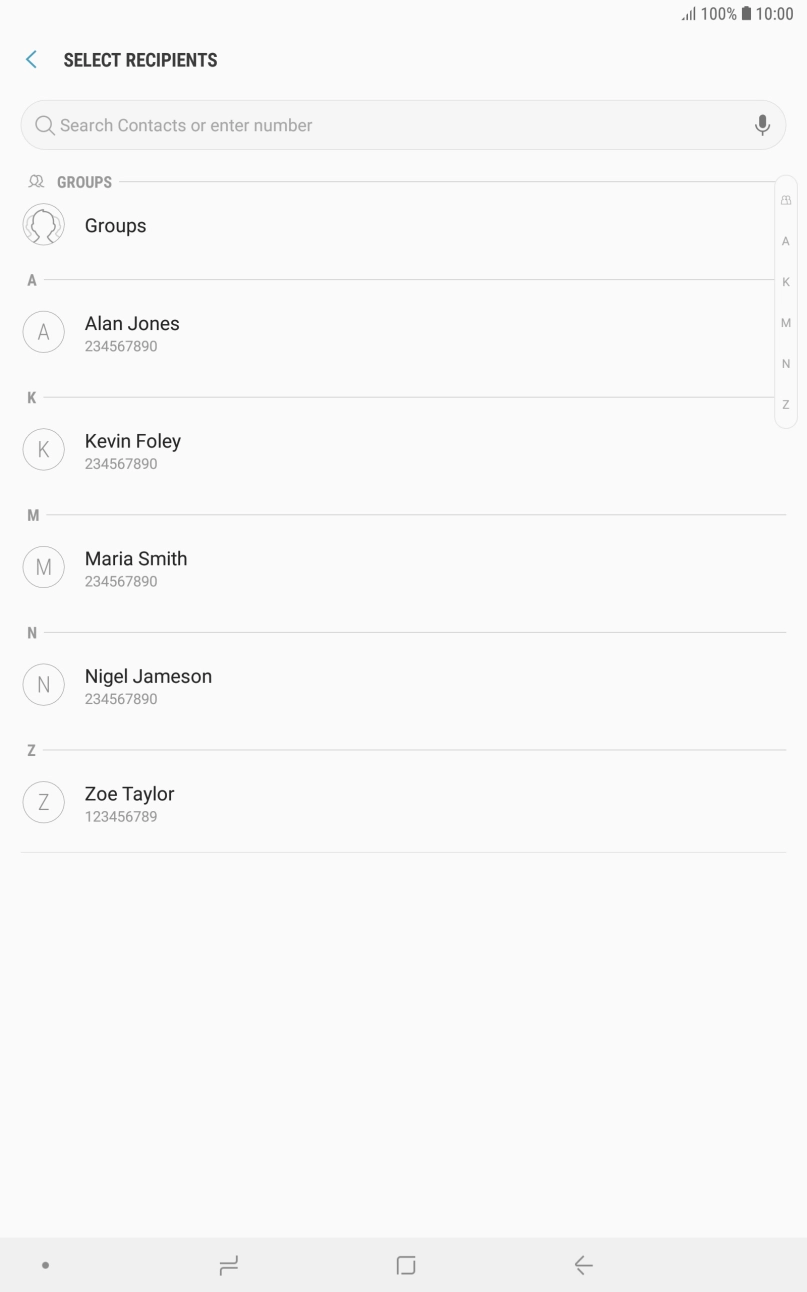Add Zoe Taylor as recipient
The width and height of the screenshot is (807, 1292).
129,803
